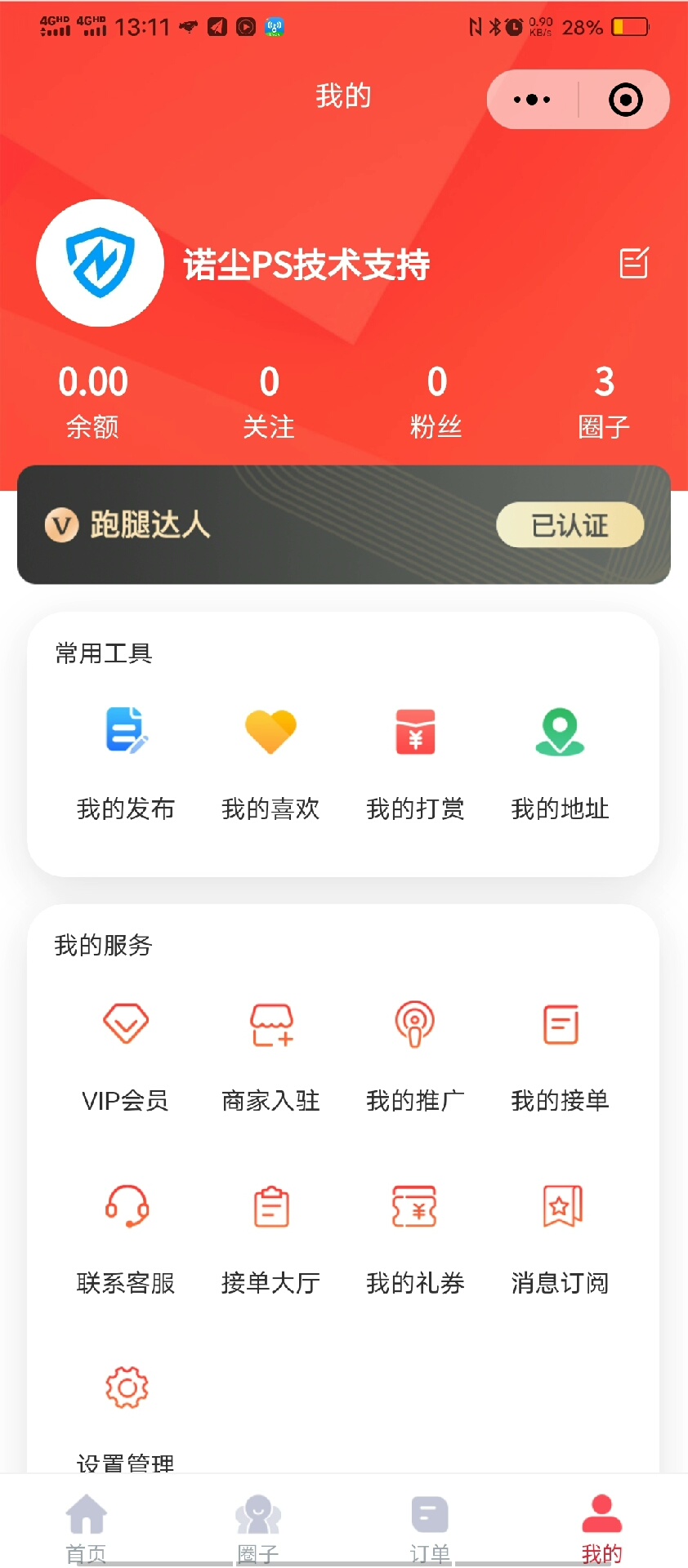Select 商家入驻 merchant onboarding

pyautogui.click(x=270, y=1055)
